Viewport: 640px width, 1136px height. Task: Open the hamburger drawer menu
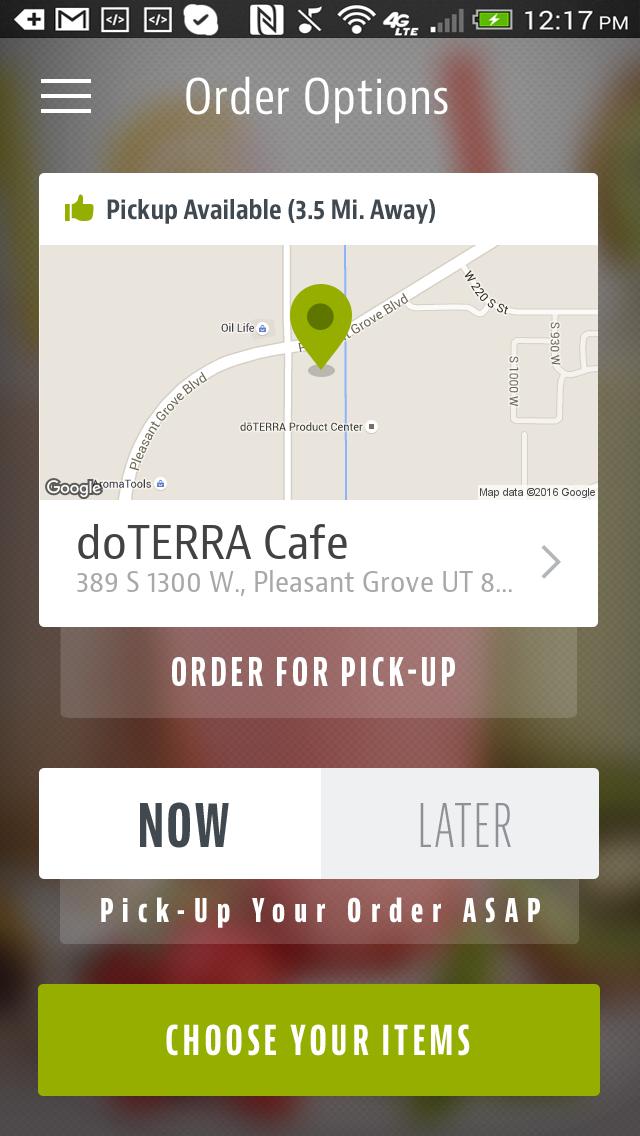66,97
